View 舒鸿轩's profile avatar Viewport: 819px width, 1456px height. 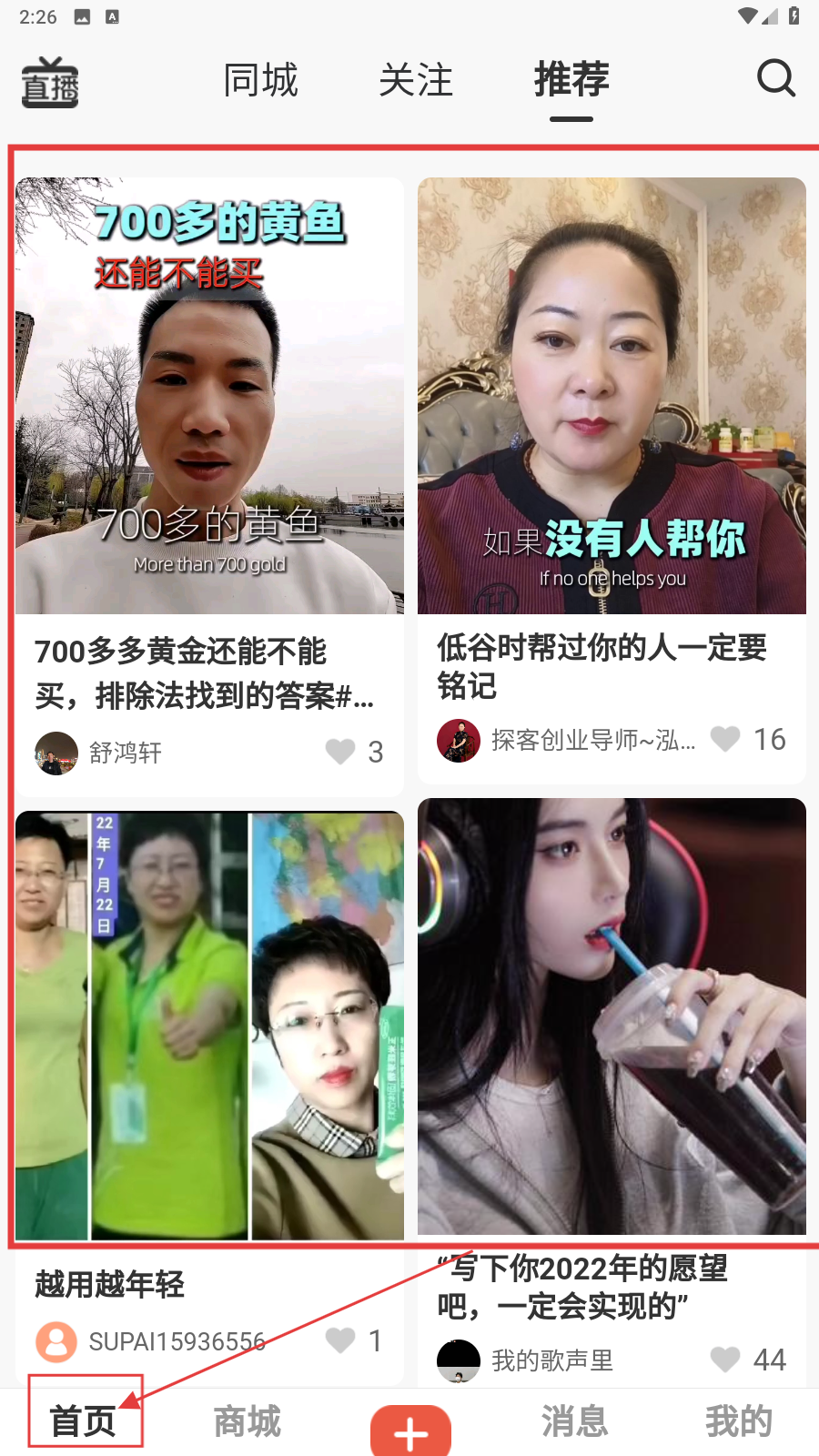pyautogui.click(x=56, y=753)
